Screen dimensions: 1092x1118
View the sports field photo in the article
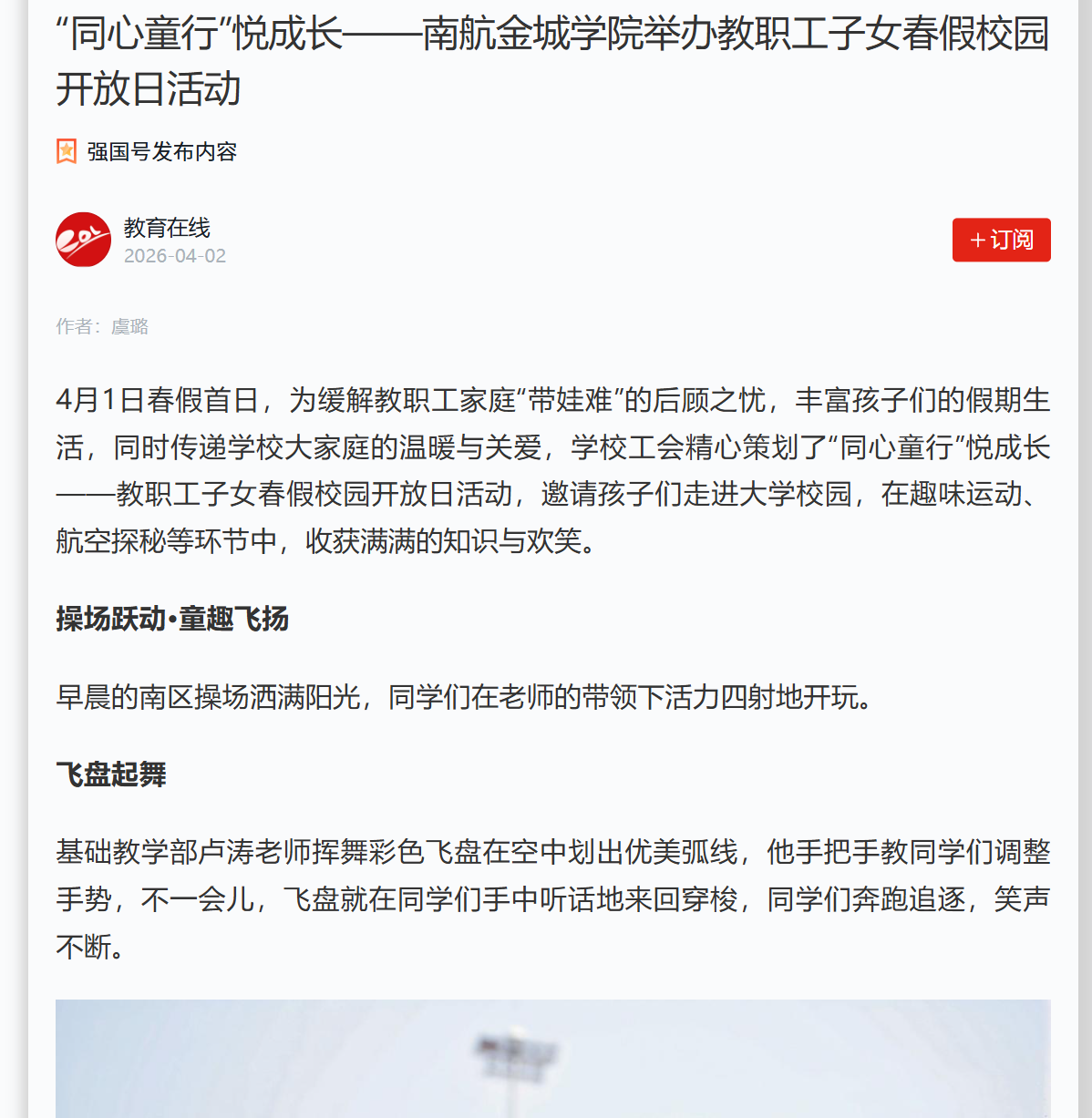click(x=552, y=1058)
